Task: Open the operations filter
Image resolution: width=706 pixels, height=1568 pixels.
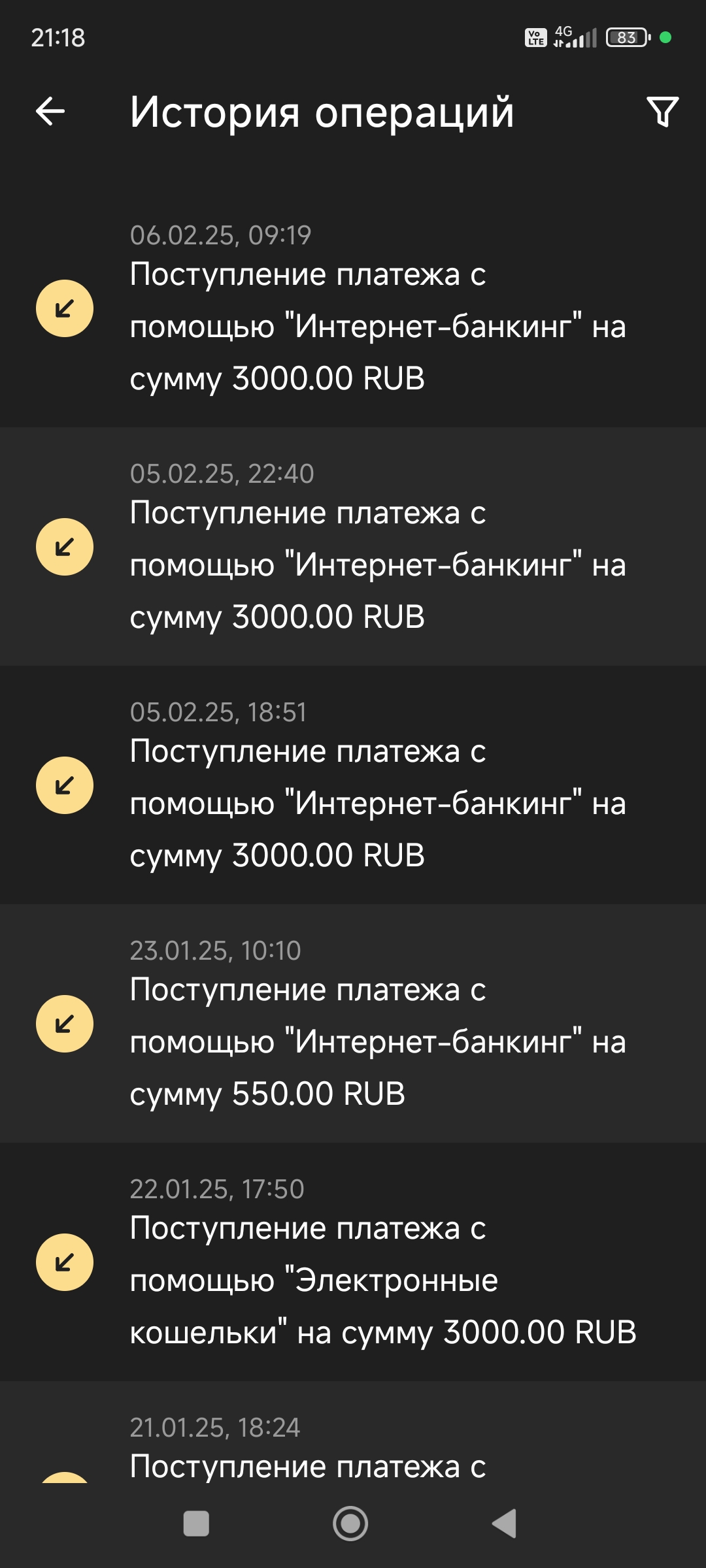Action: point(662,112)
